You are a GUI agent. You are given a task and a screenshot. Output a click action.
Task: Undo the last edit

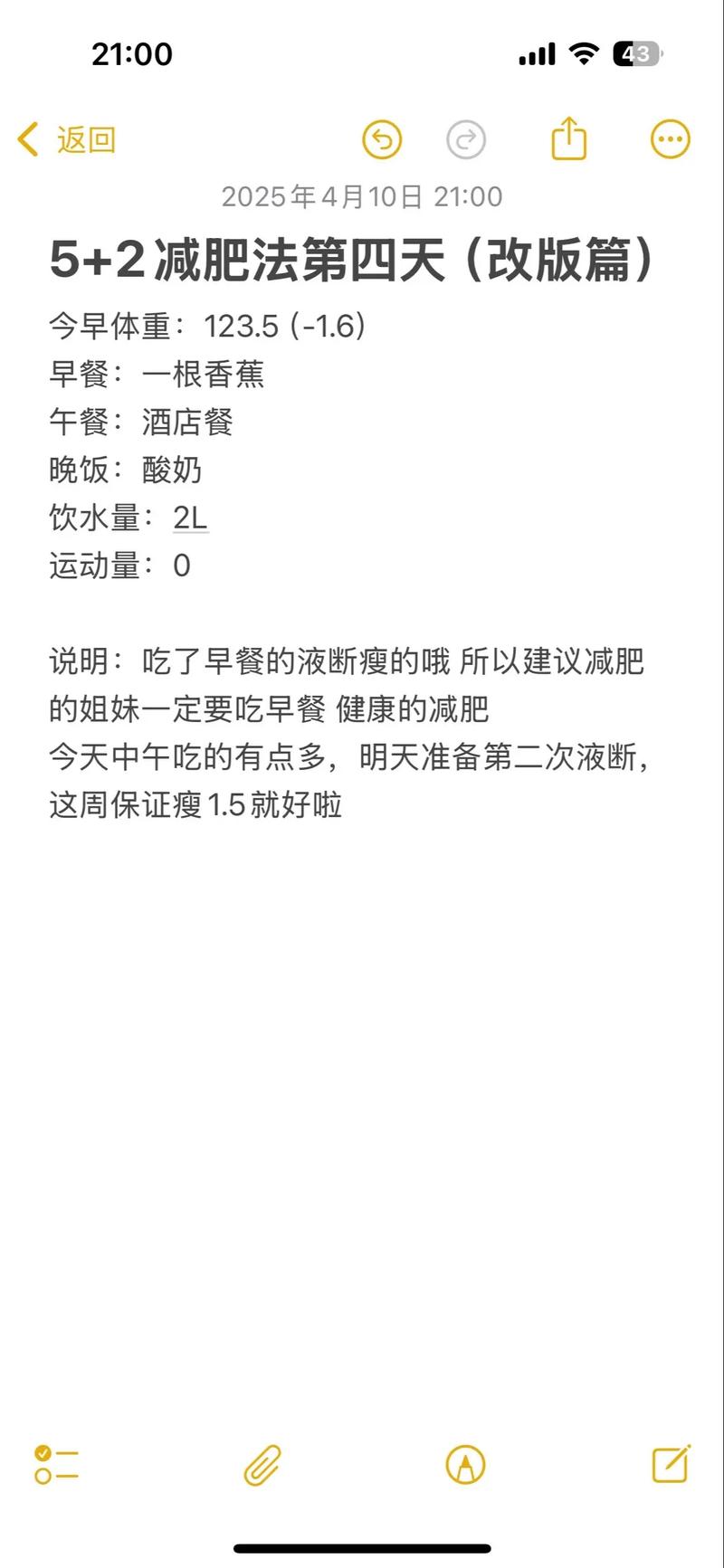click(x=382, y=140)
